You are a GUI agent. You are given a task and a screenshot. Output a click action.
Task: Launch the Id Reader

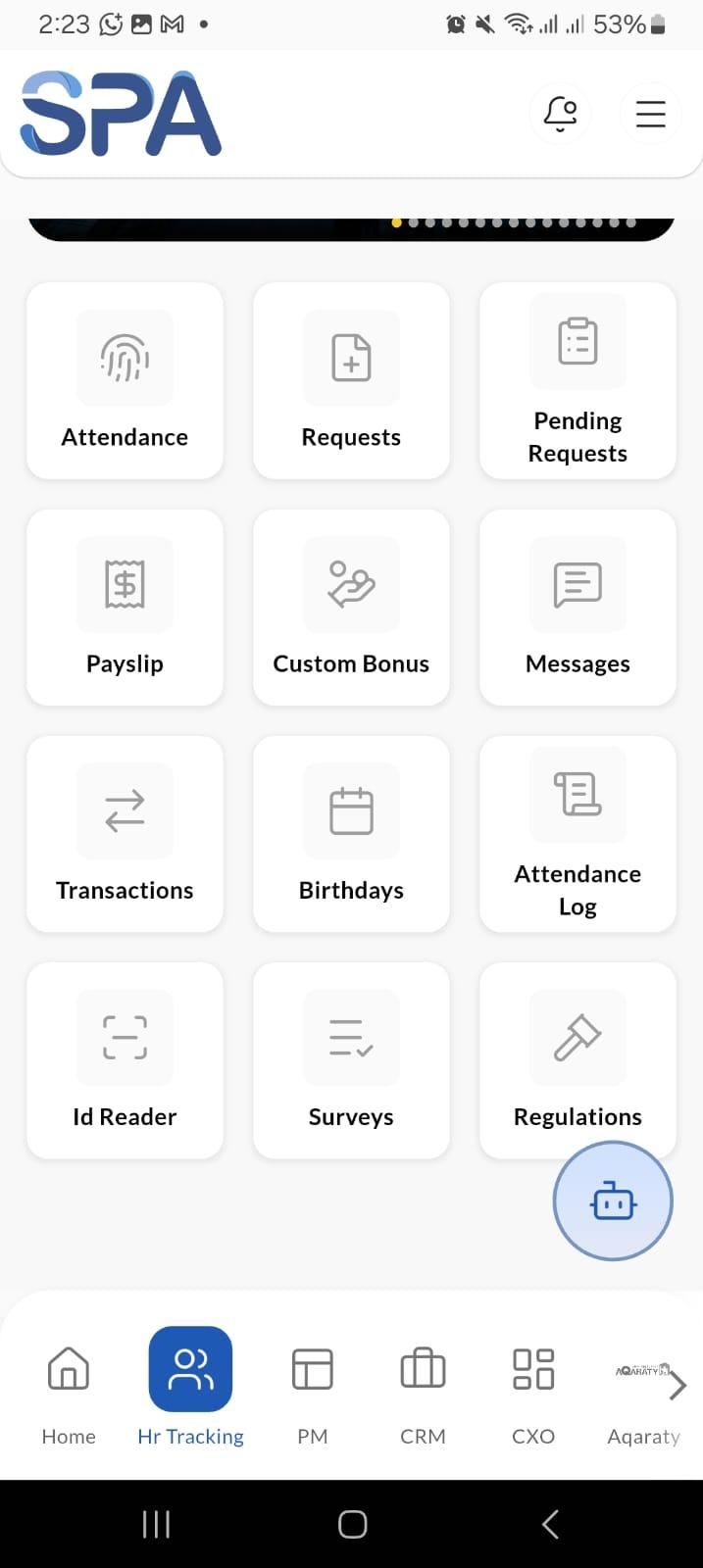[125, 1060]
